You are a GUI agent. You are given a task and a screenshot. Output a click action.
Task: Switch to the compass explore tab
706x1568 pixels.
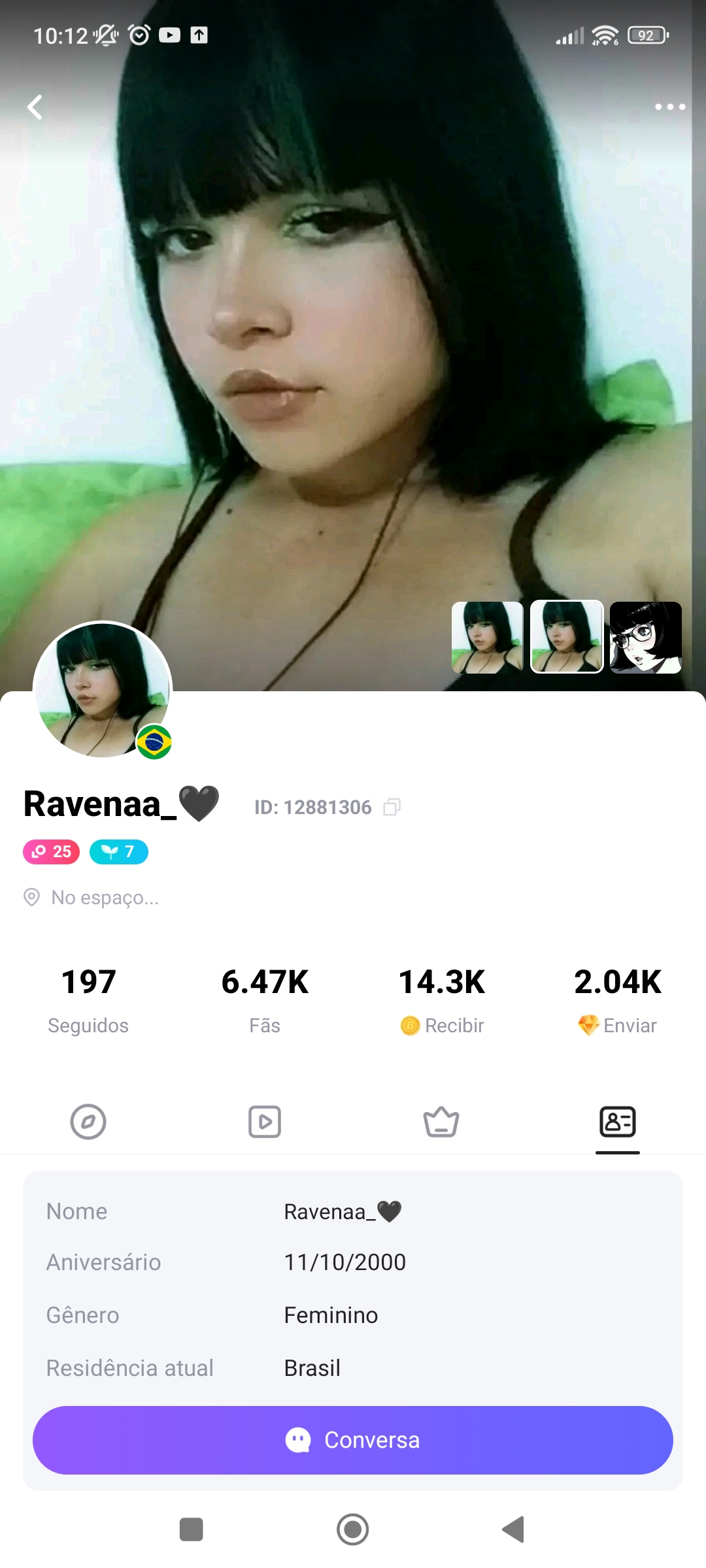[x=88, y=1122]
